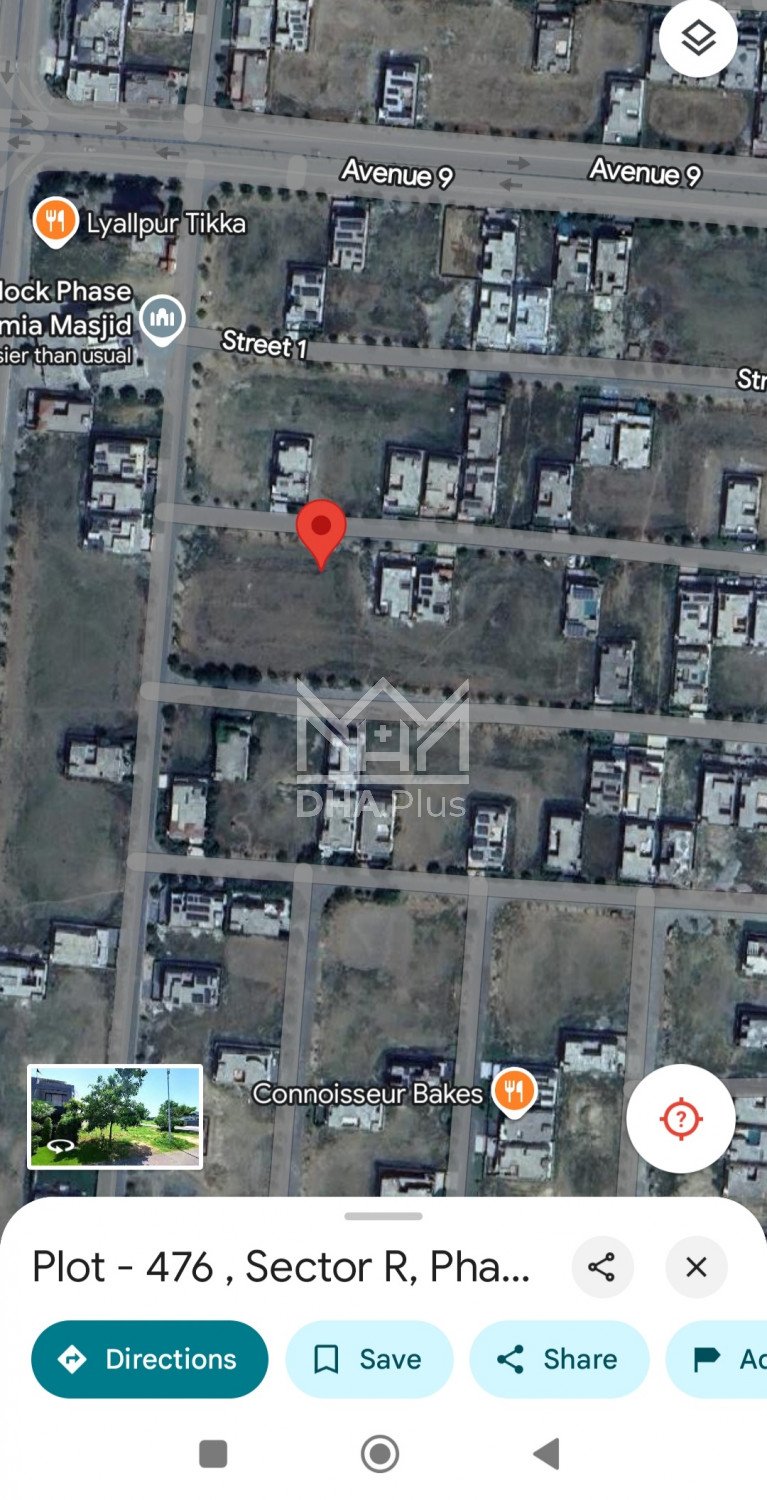Expand the bottom sheet drag handle

click(x=383, y=1216)
